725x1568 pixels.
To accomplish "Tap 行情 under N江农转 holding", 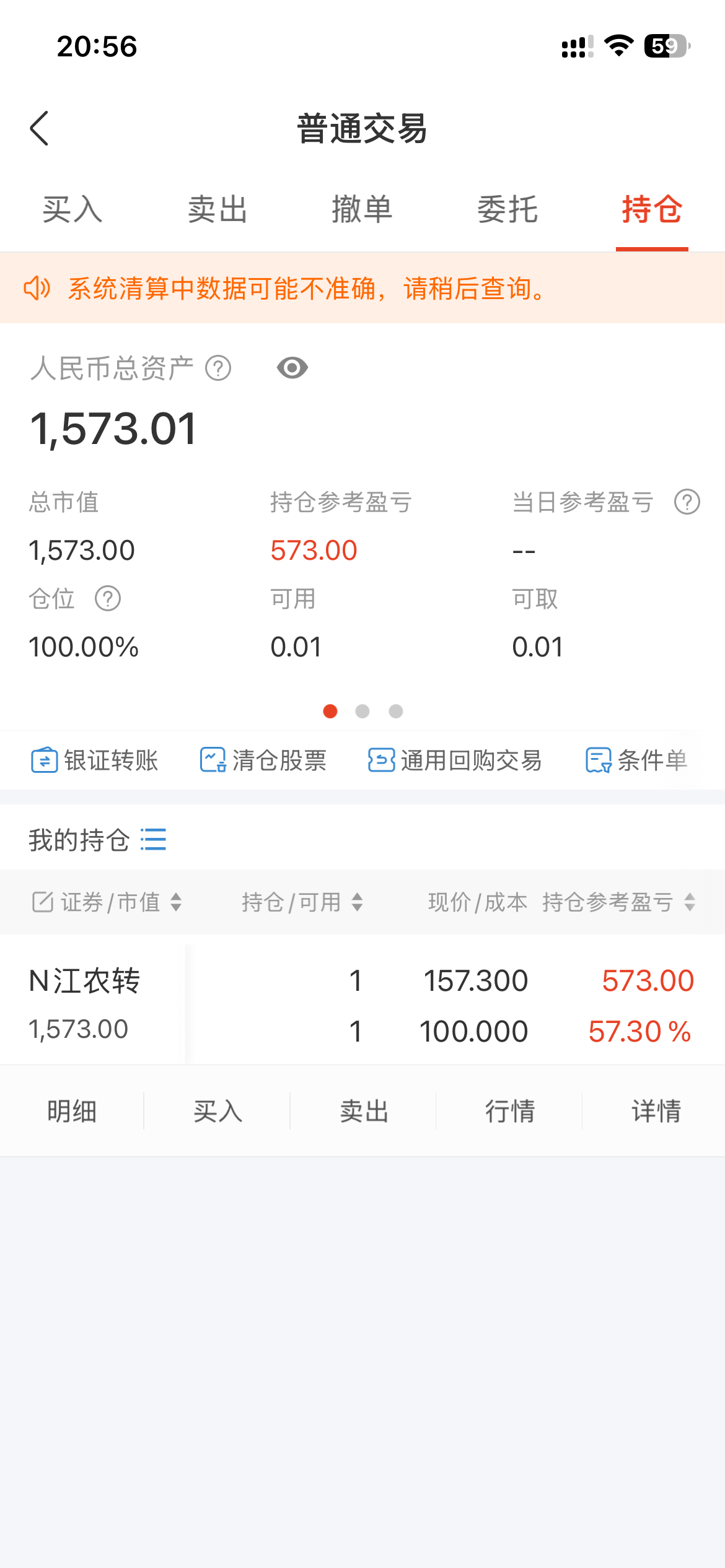I will point(509,1112).
